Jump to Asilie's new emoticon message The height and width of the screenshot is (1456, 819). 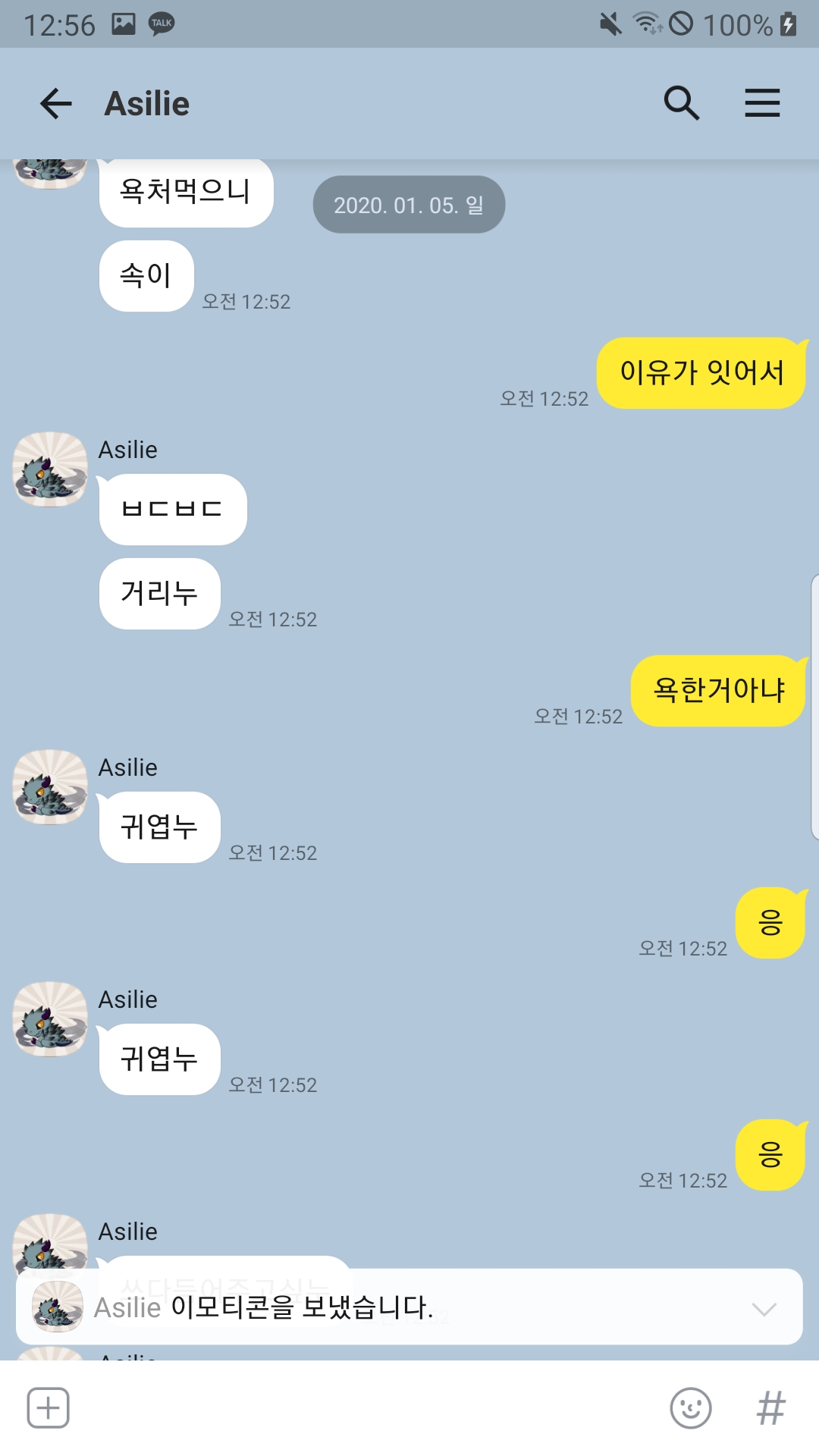[409, 1307]
